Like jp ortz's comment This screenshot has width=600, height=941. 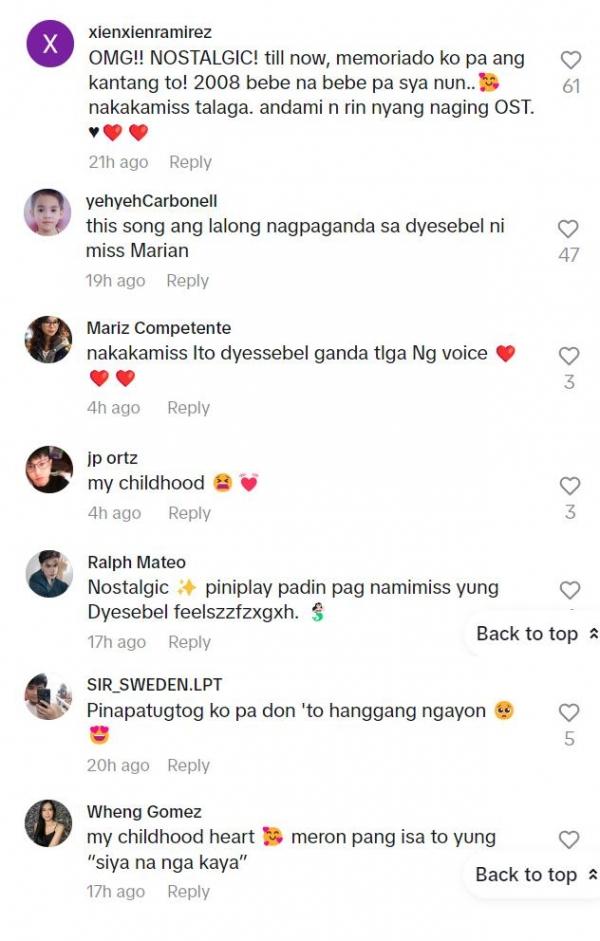pyautogui.click(x=569, y=486)
